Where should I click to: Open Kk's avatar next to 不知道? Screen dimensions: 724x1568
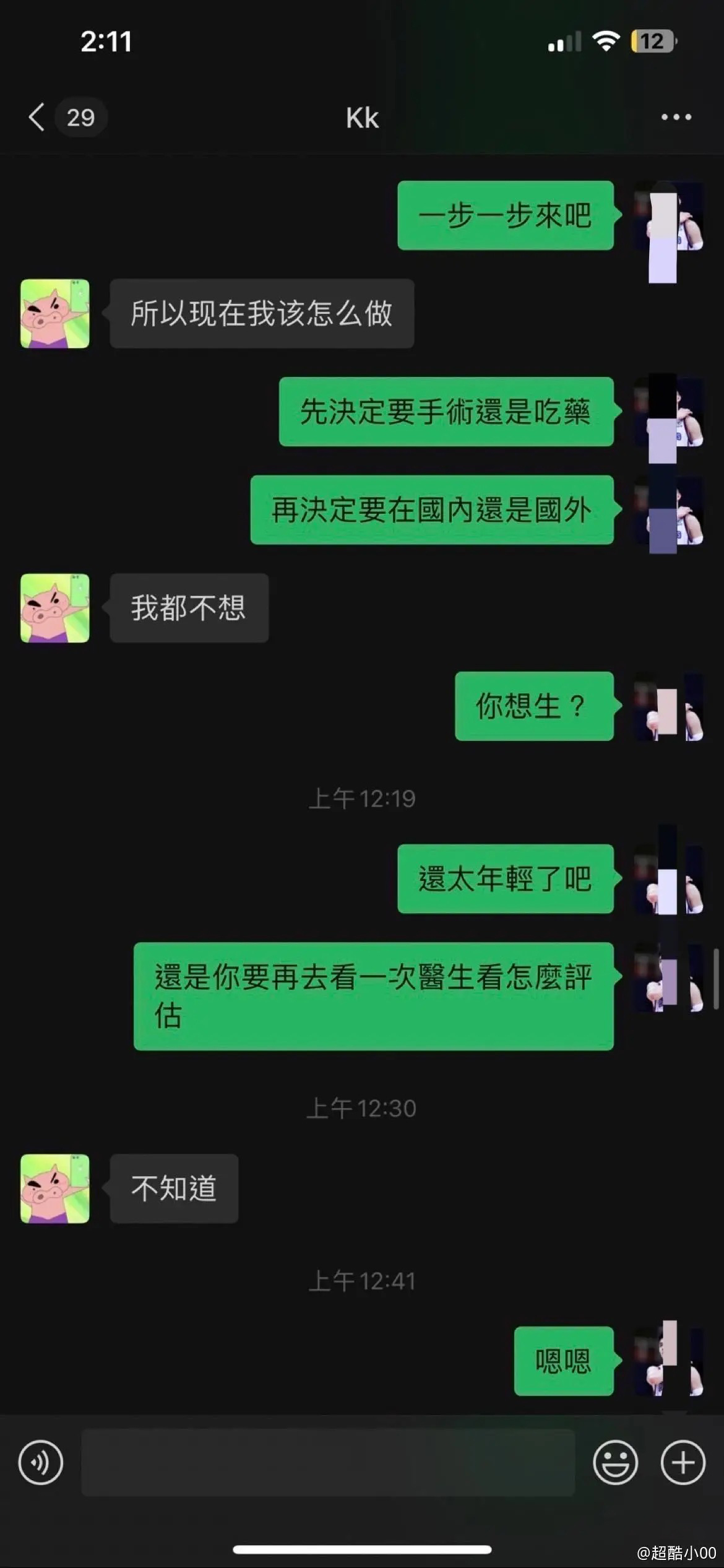pos(55,1188)
